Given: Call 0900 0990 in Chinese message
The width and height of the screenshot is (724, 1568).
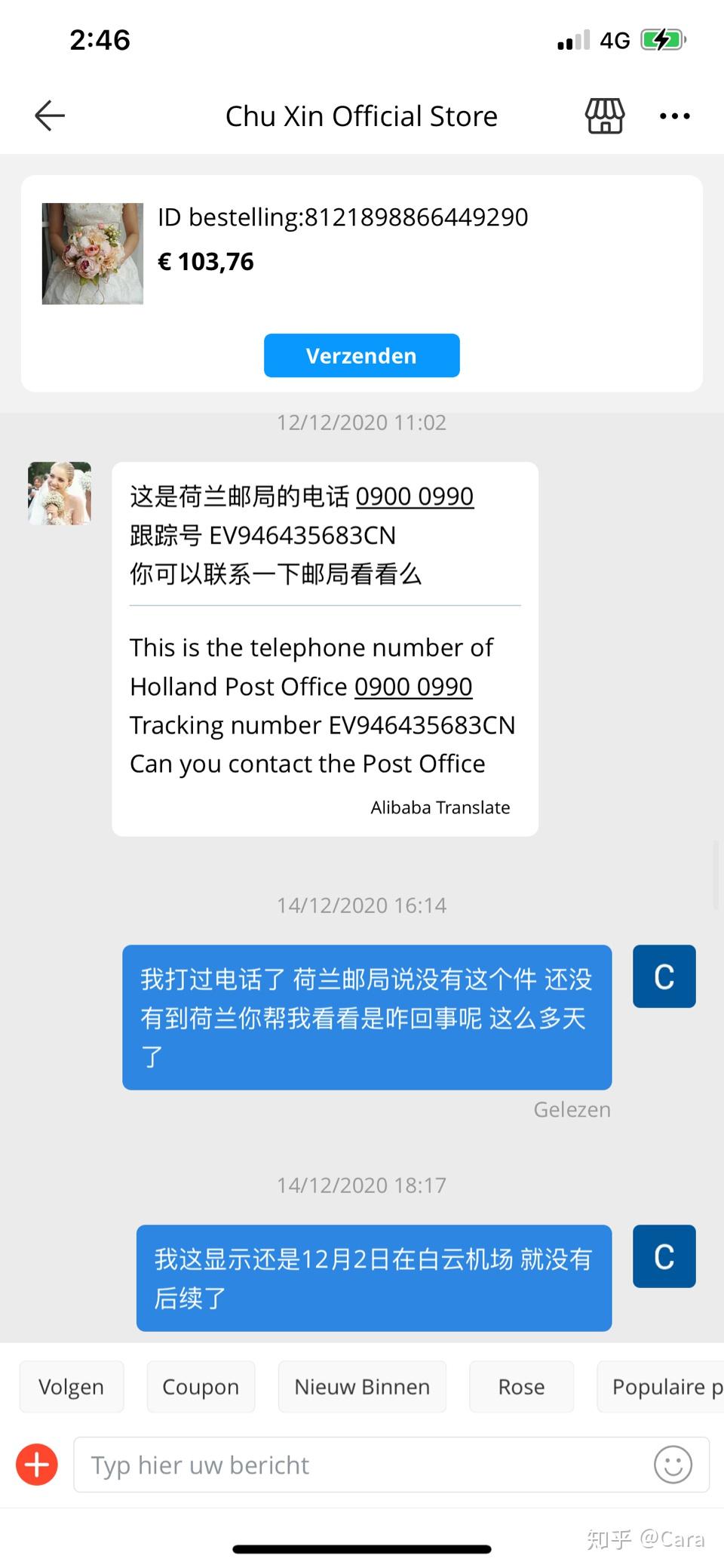Looking at the screenshot, I should coord(414,497).
